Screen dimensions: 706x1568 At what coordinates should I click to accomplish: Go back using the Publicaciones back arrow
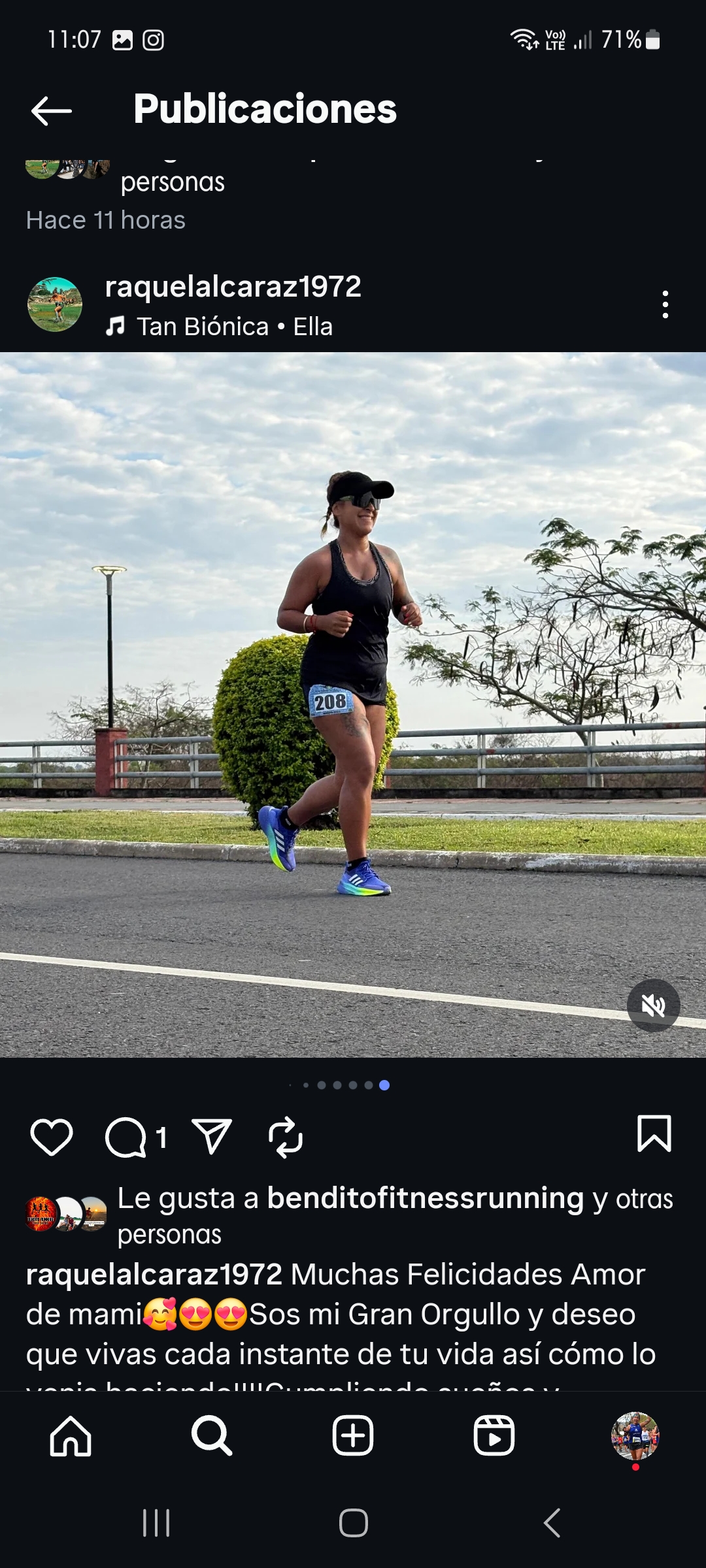50,109
